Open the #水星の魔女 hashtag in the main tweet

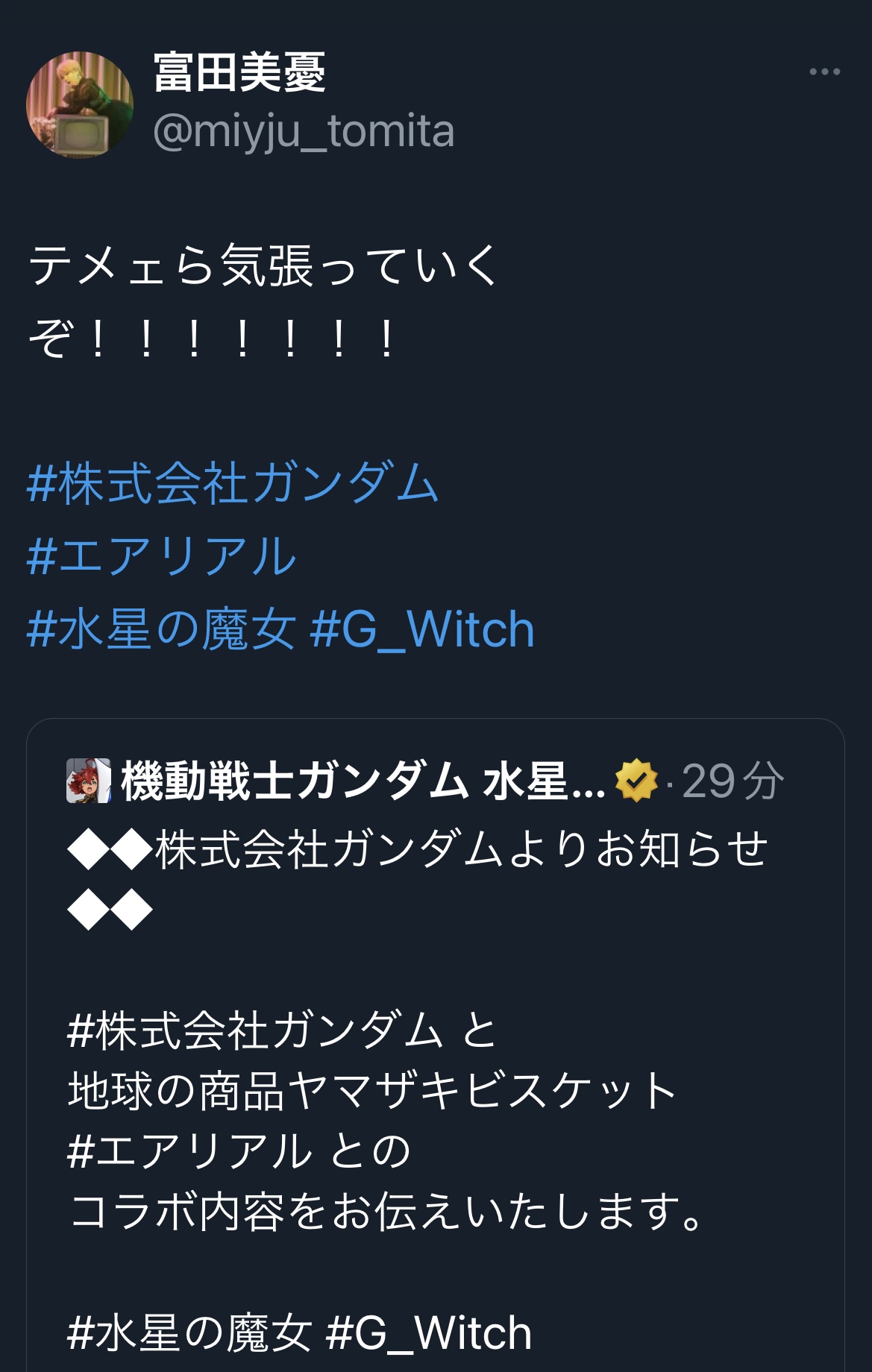(162, 629)
